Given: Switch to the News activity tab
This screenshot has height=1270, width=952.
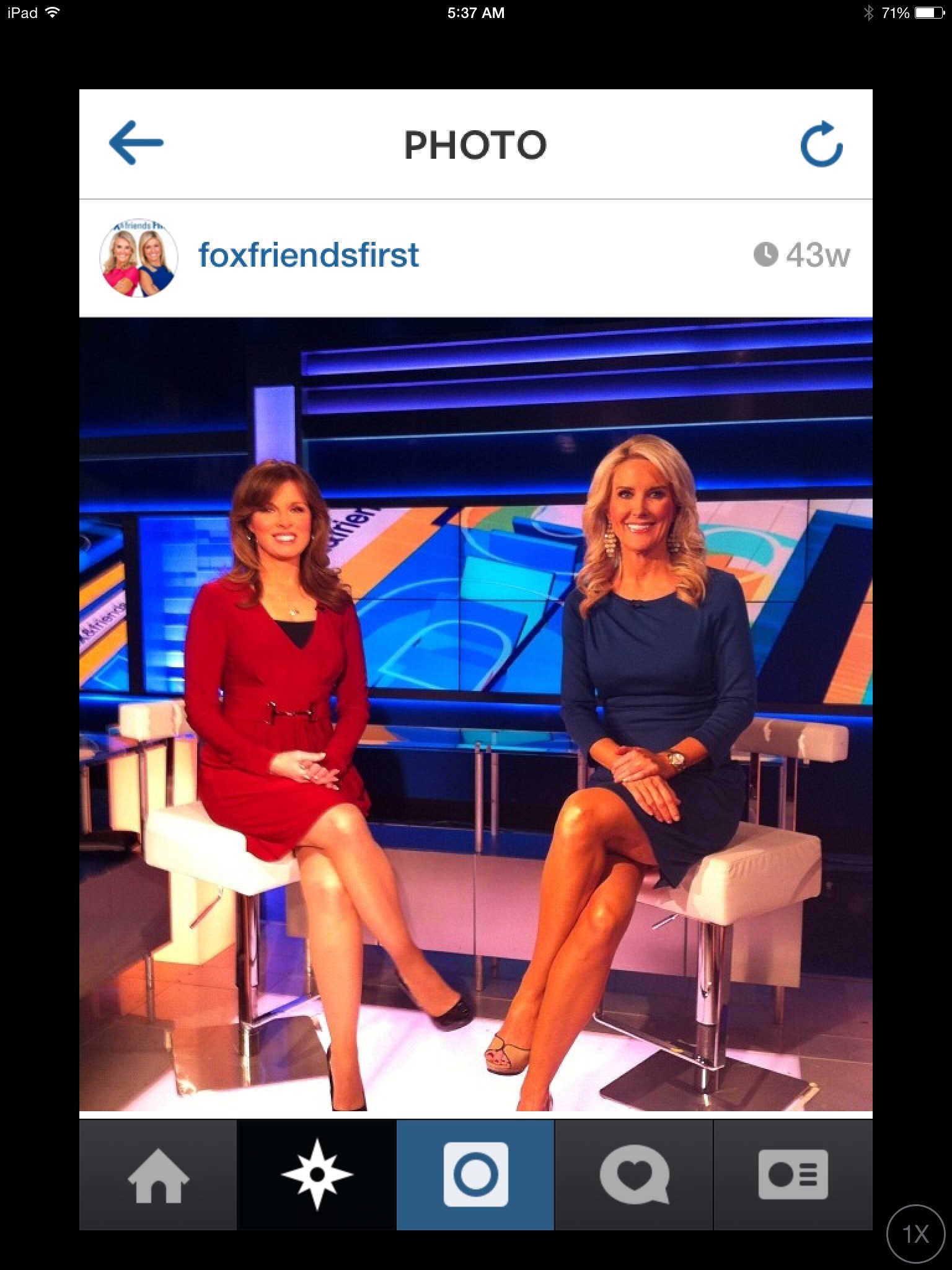Looking at the screenshot, I should click(x=634, y=1175).
